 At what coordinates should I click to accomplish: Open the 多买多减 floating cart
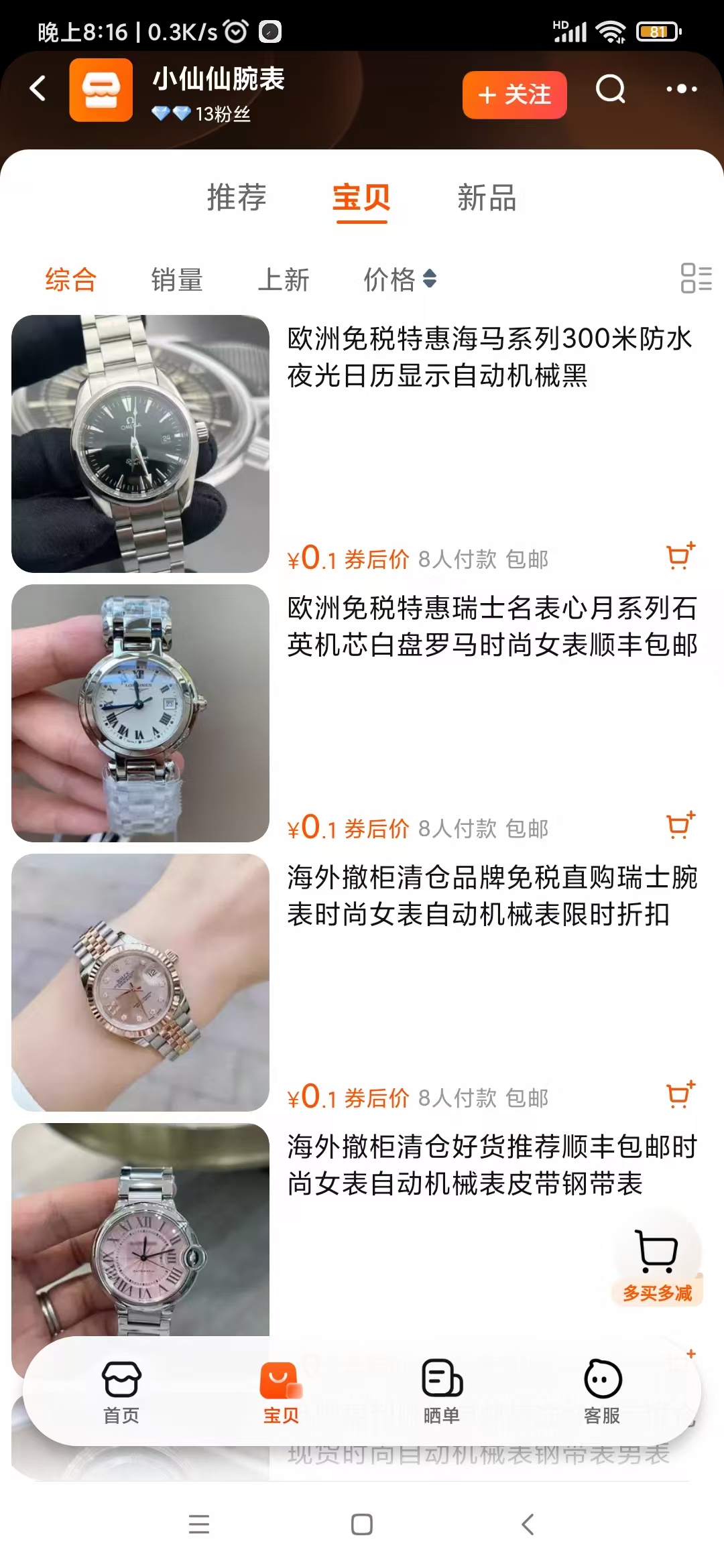point(657,1260)
